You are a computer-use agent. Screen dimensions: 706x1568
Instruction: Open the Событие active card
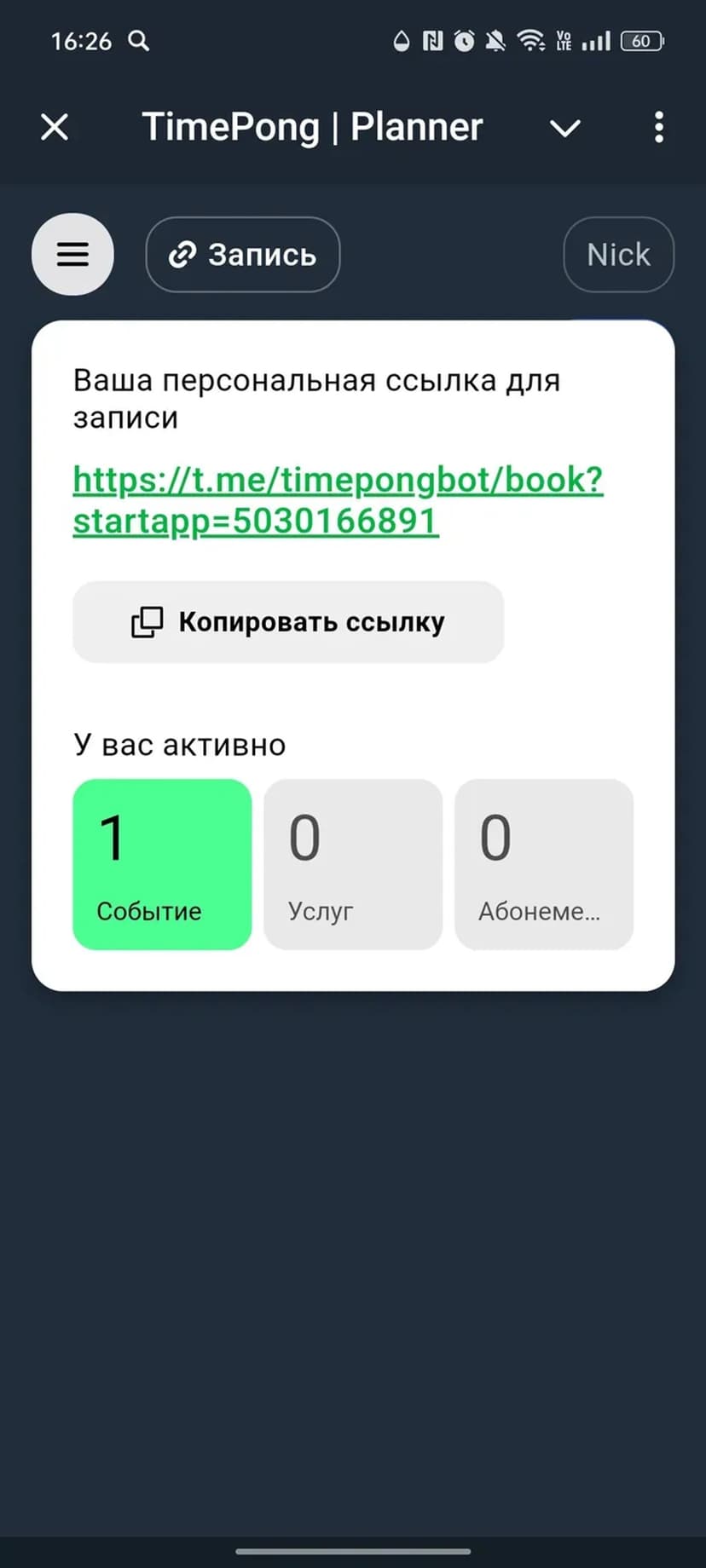point(162,864)
